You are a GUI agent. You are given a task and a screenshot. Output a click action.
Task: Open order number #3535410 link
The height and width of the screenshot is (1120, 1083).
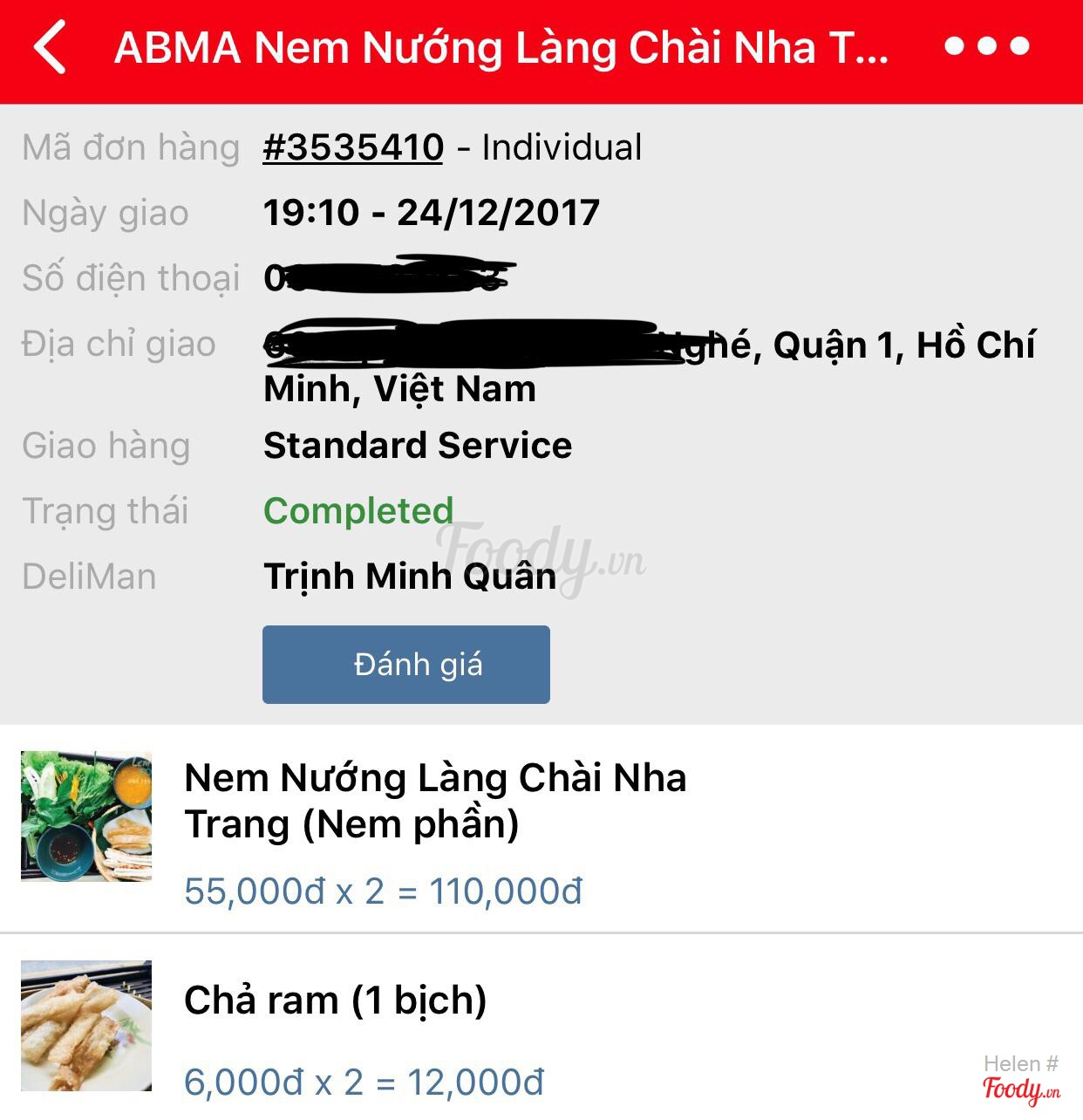point(353,147)
